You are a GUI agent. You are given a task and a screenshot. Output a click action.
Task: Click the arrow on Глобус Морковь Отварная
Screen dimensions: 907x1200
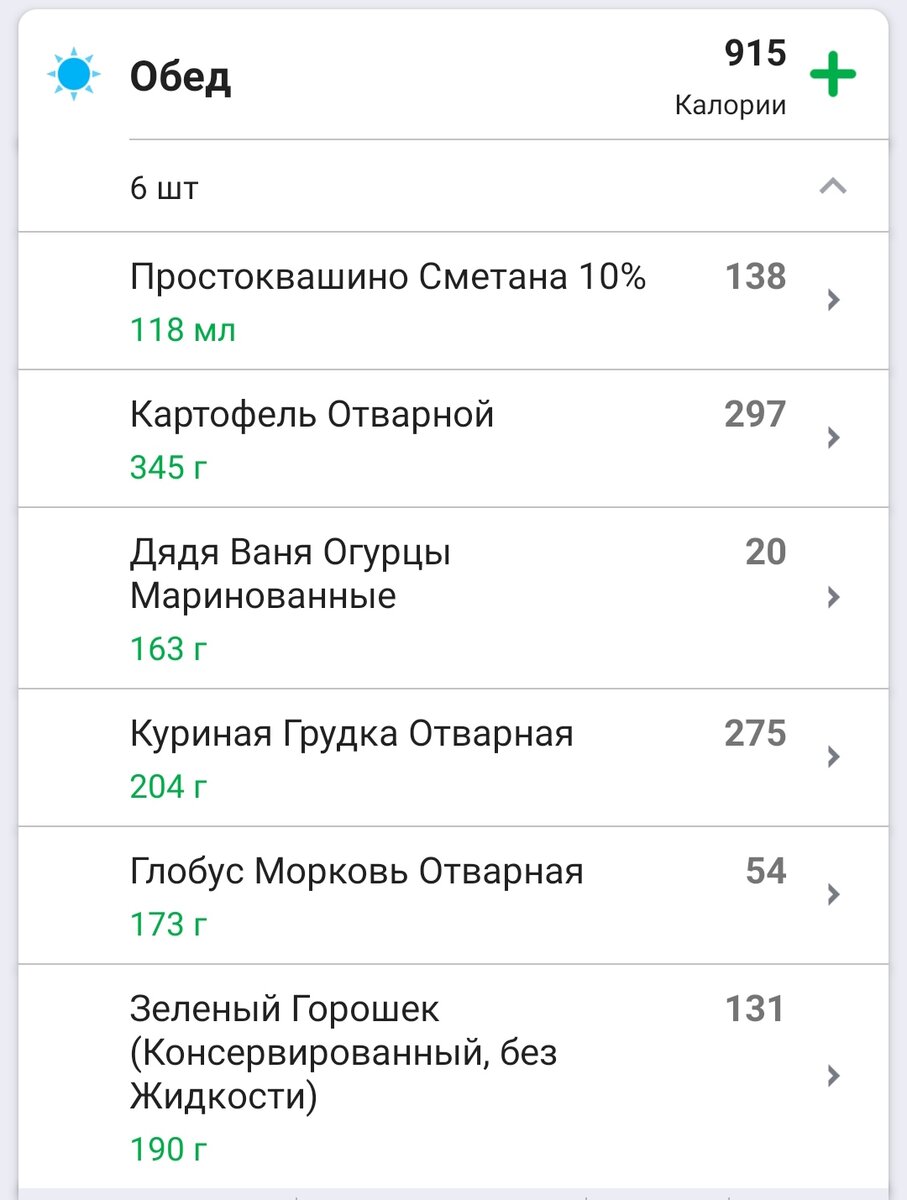(x=832, y=894)
